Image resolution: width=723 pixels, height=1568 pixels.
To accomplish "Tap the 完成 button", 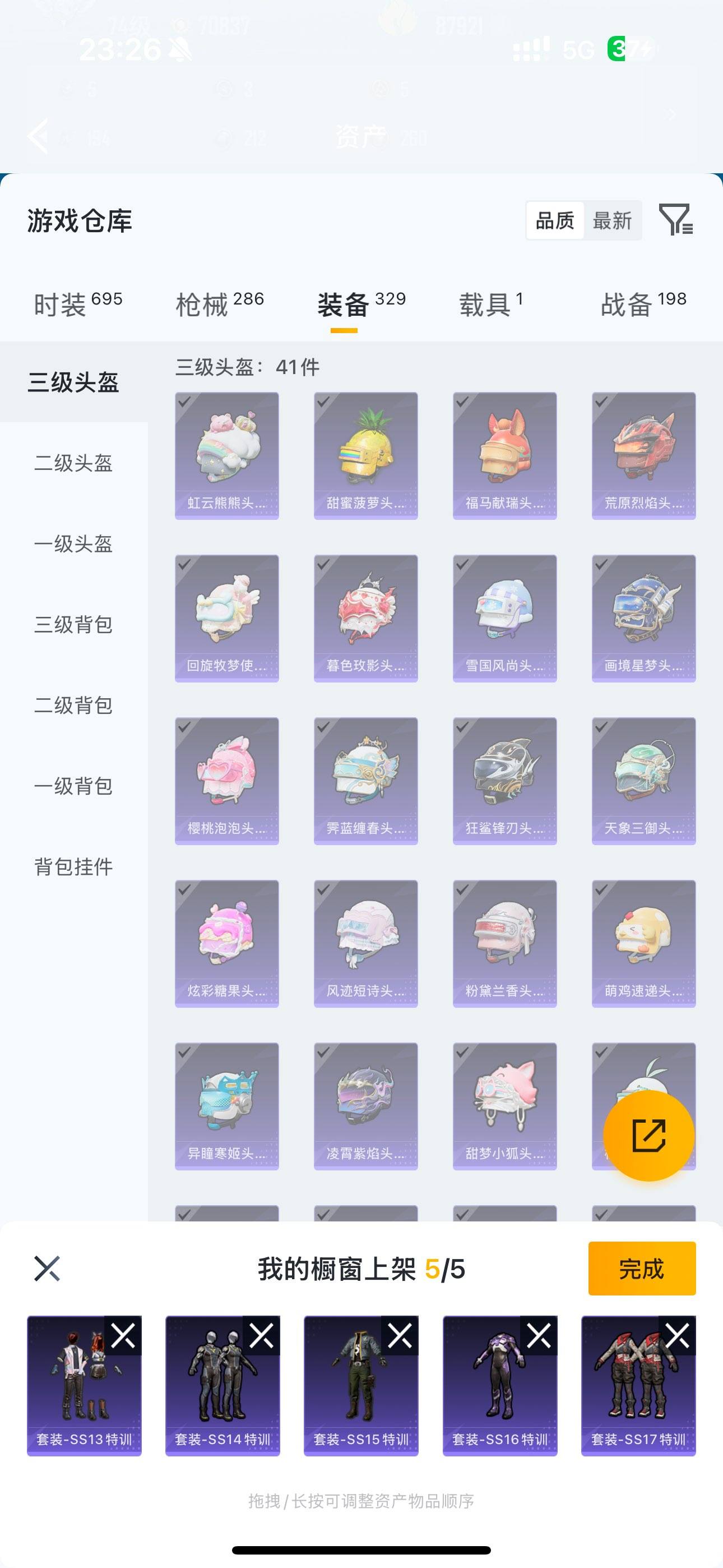I will pyautogui.click(x=641, y=1270).
